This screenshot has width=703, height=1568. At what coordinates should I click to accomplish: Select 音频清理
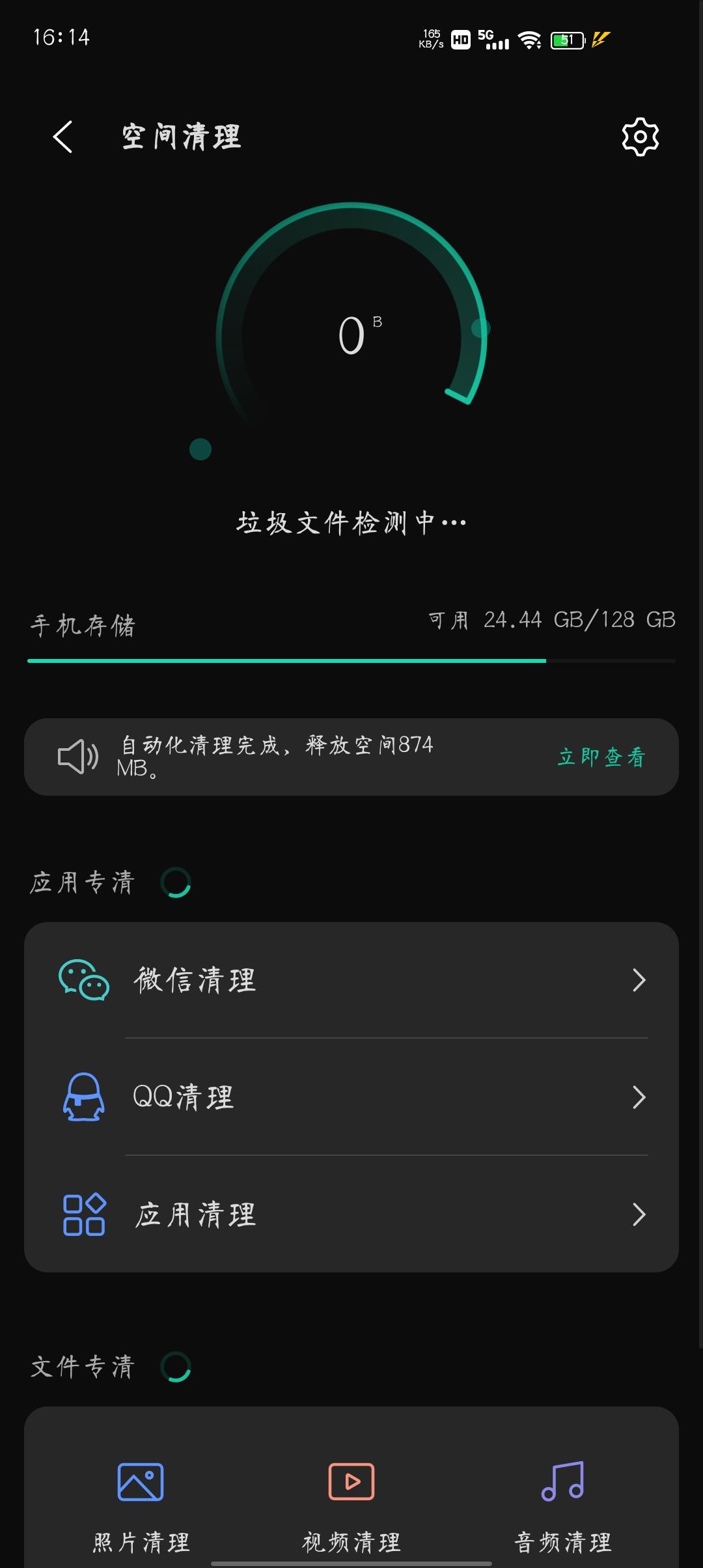coord(562,1505)
